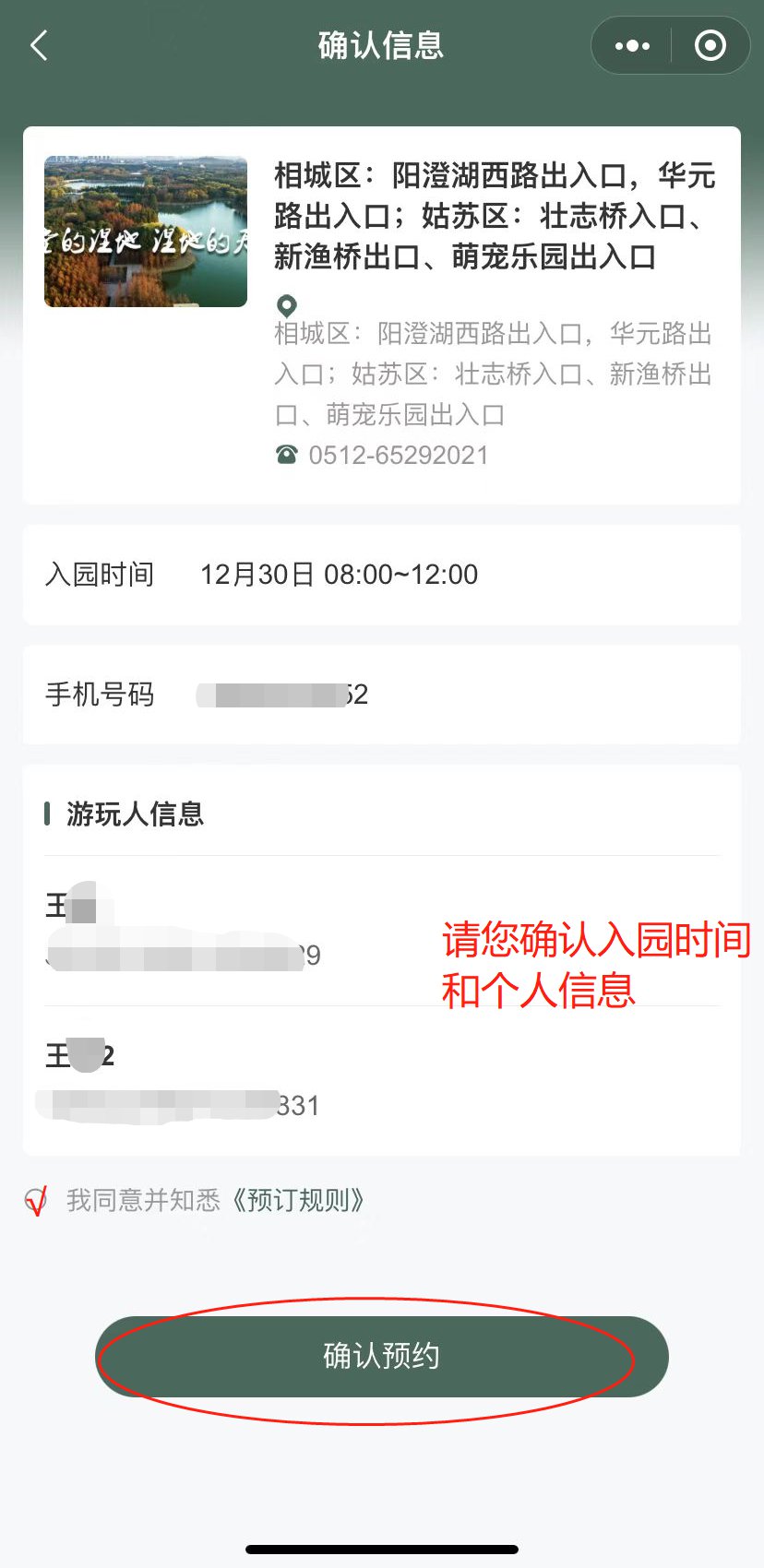Open the mini program more options menu

[632, 45]
